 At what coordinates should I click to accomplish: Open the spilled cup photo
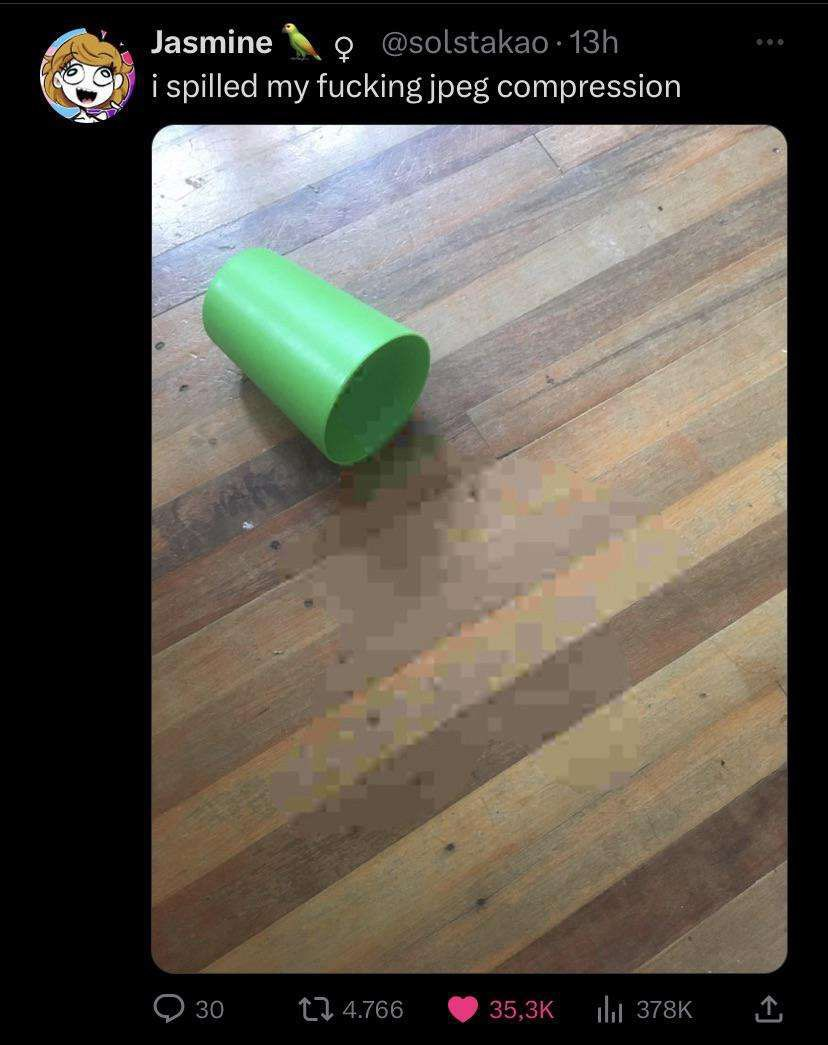[x=468, y=548]
